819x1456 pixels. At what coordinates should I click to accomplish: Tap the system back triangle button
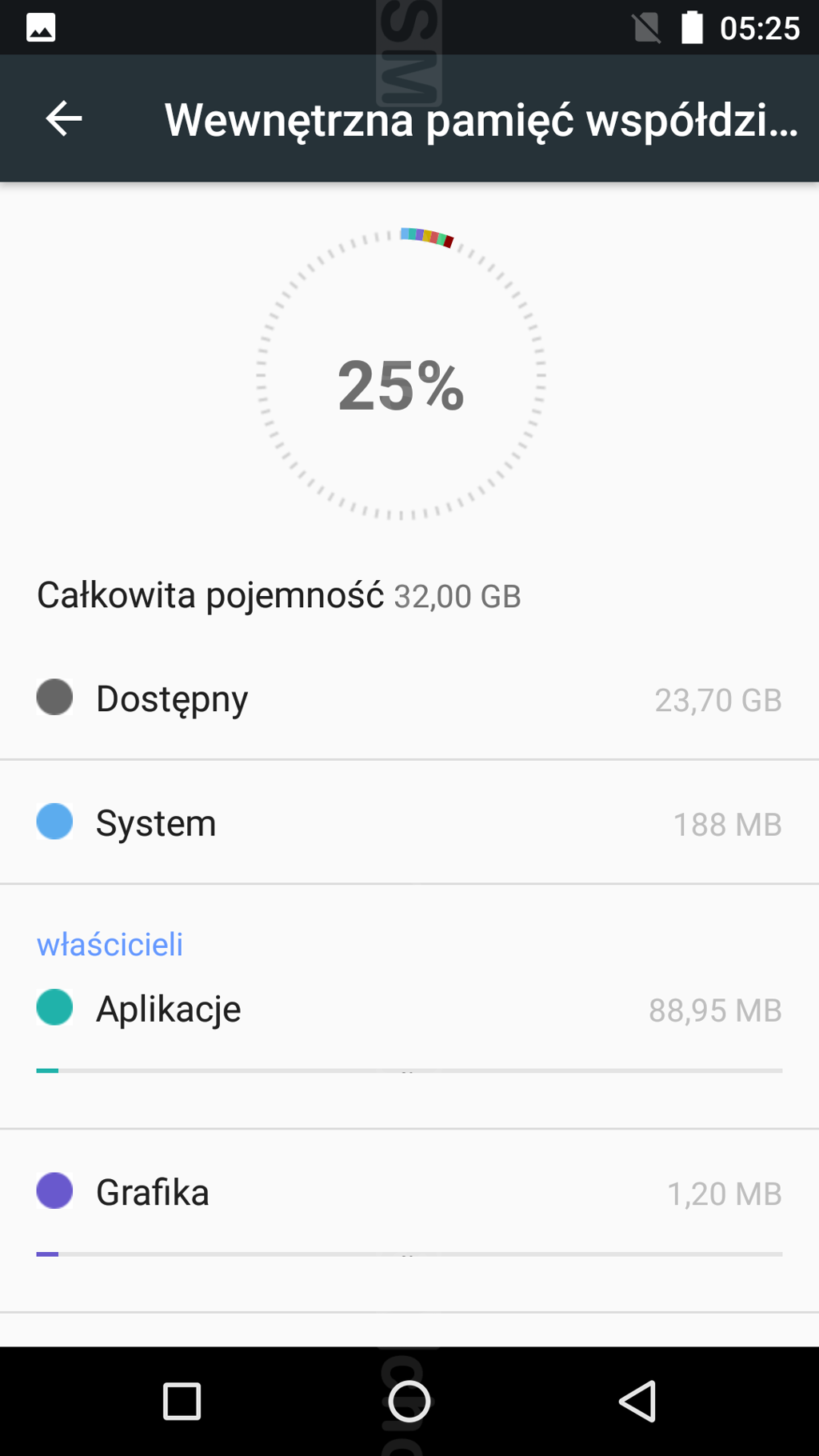tap(637, 1401)
